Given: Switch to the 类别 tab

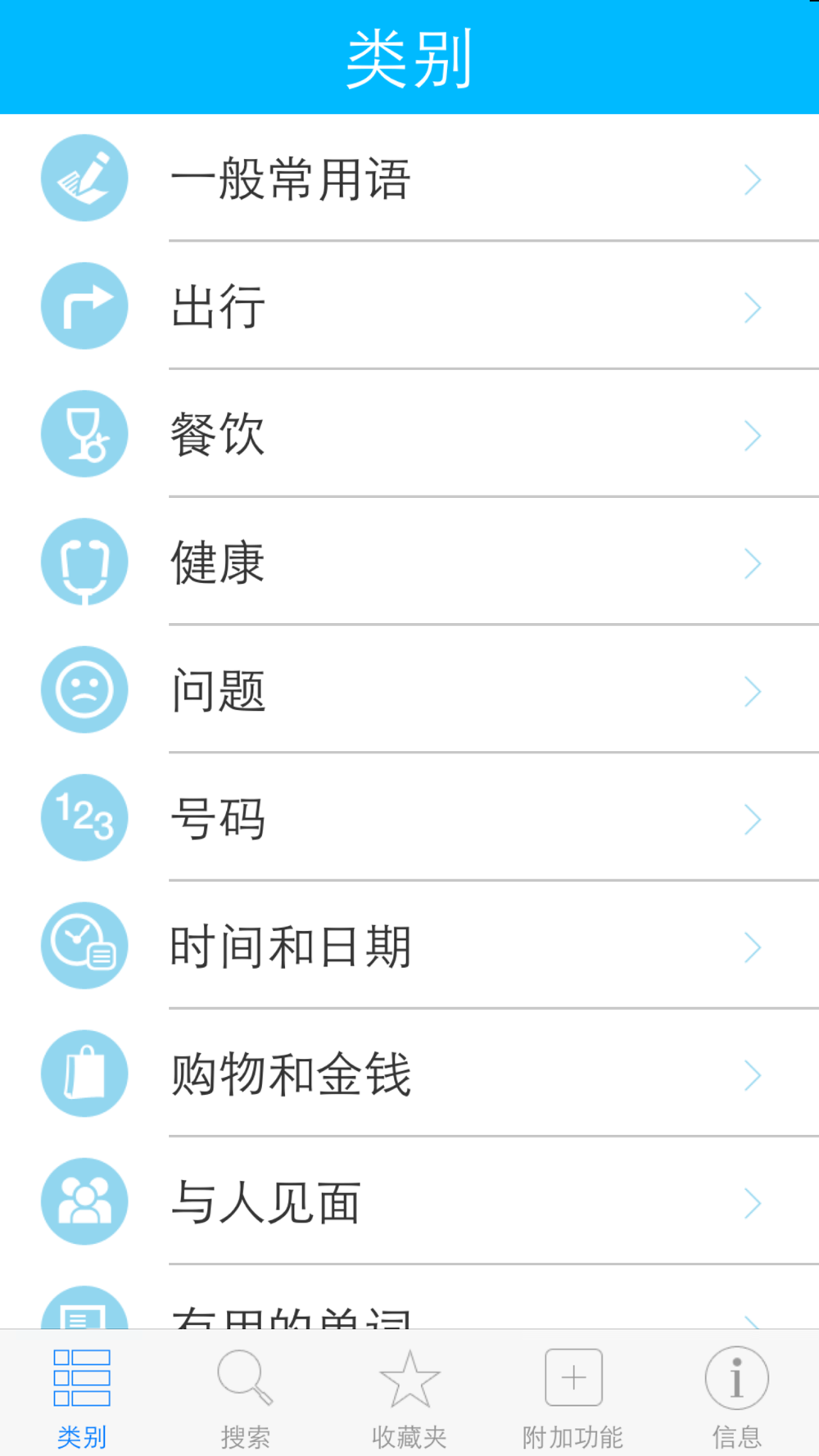Looking at the screenshot, I should pos(82,1397).
